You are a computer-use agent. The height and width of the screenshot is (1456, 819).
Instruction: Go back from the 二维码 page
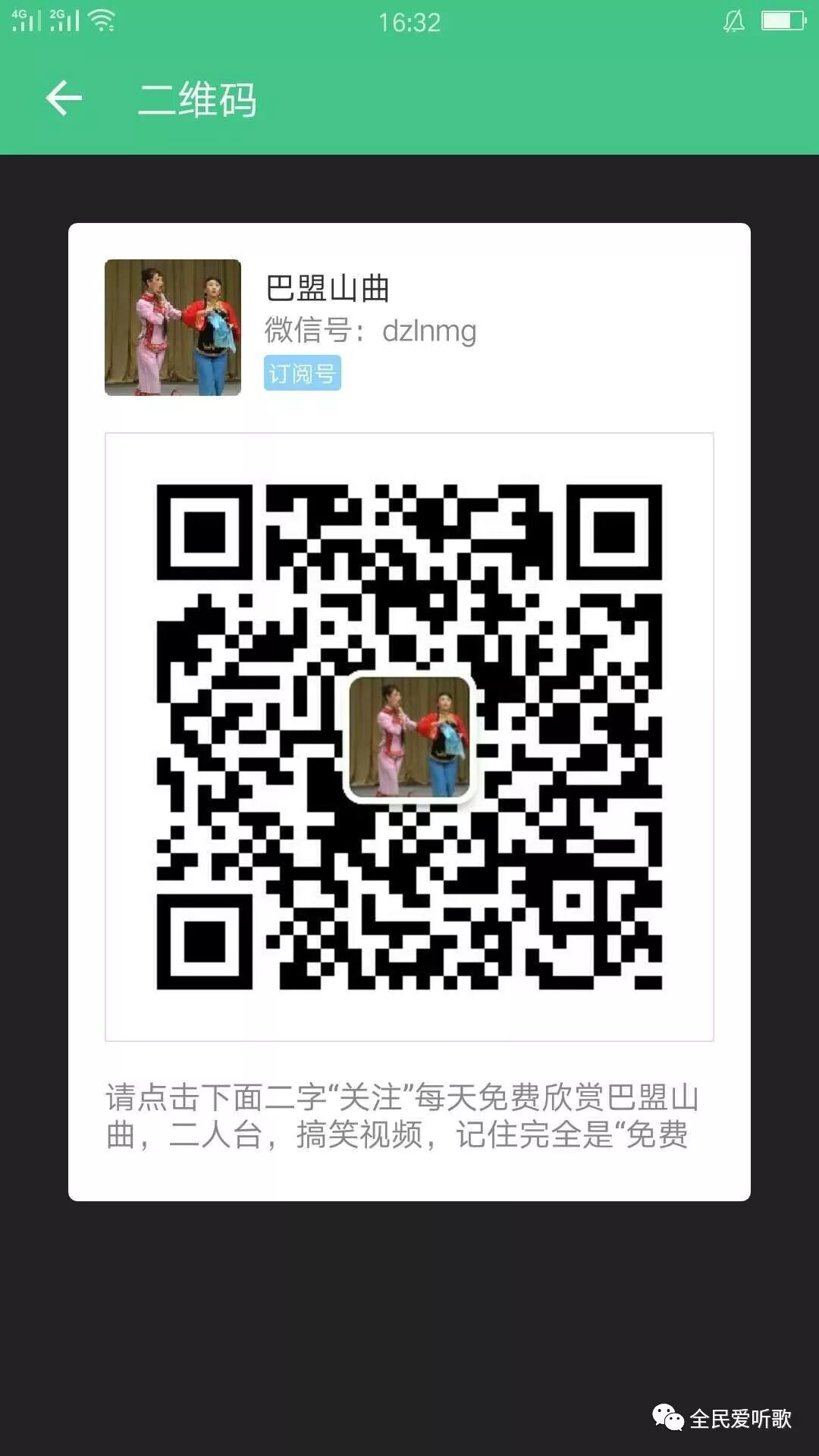(x=64, y=99)
